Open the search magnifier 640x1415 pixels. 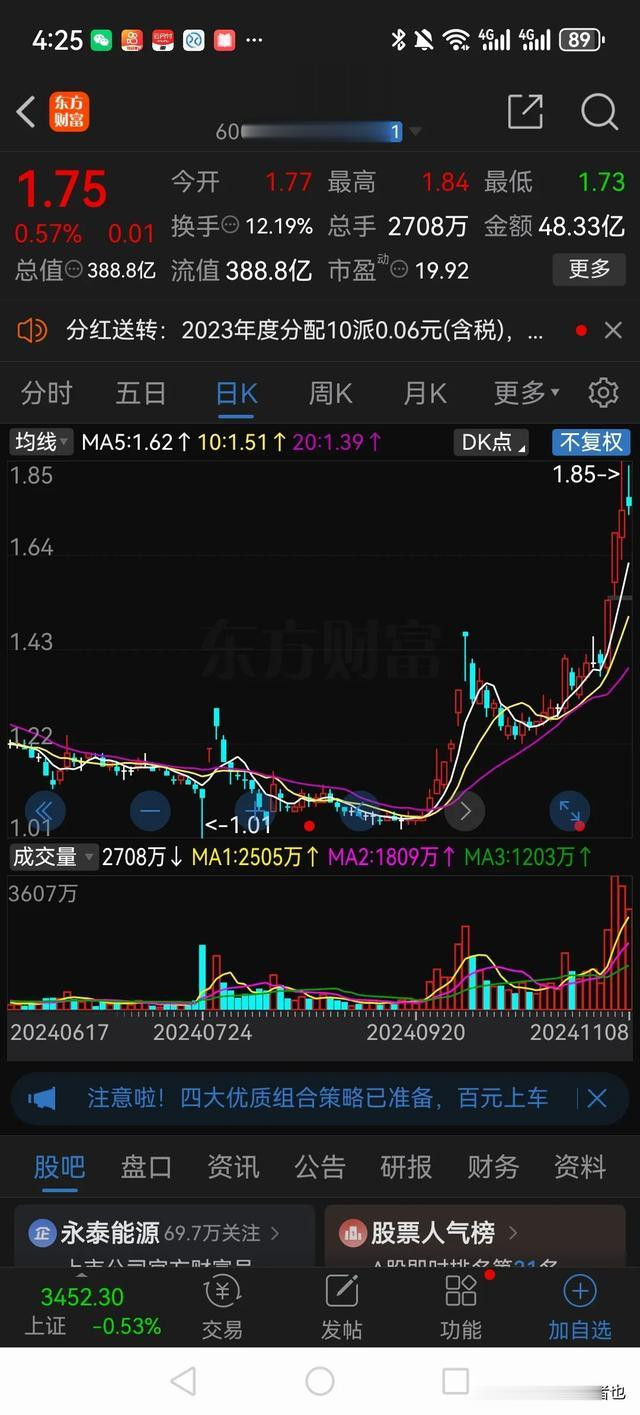[x=599, y=111]
